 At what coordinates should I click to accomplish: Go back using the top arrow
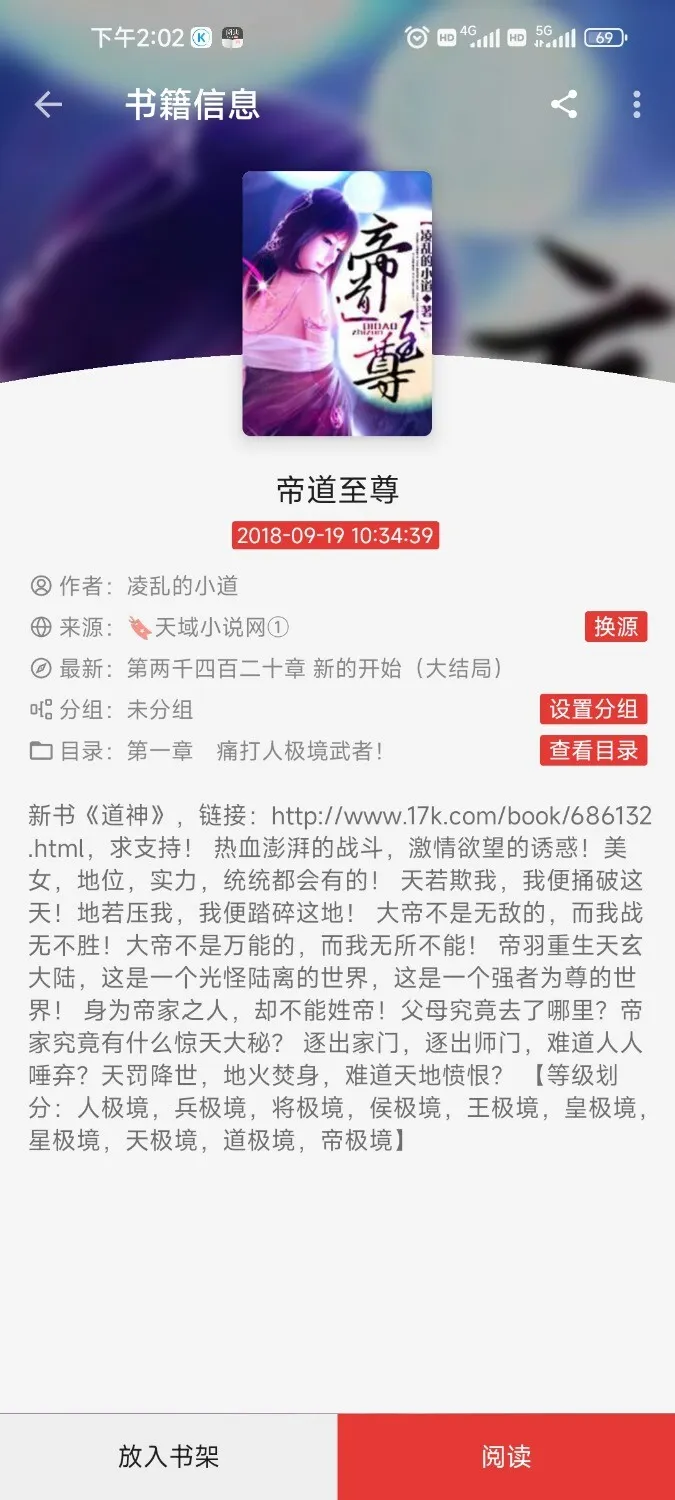[x=48, y=104]
